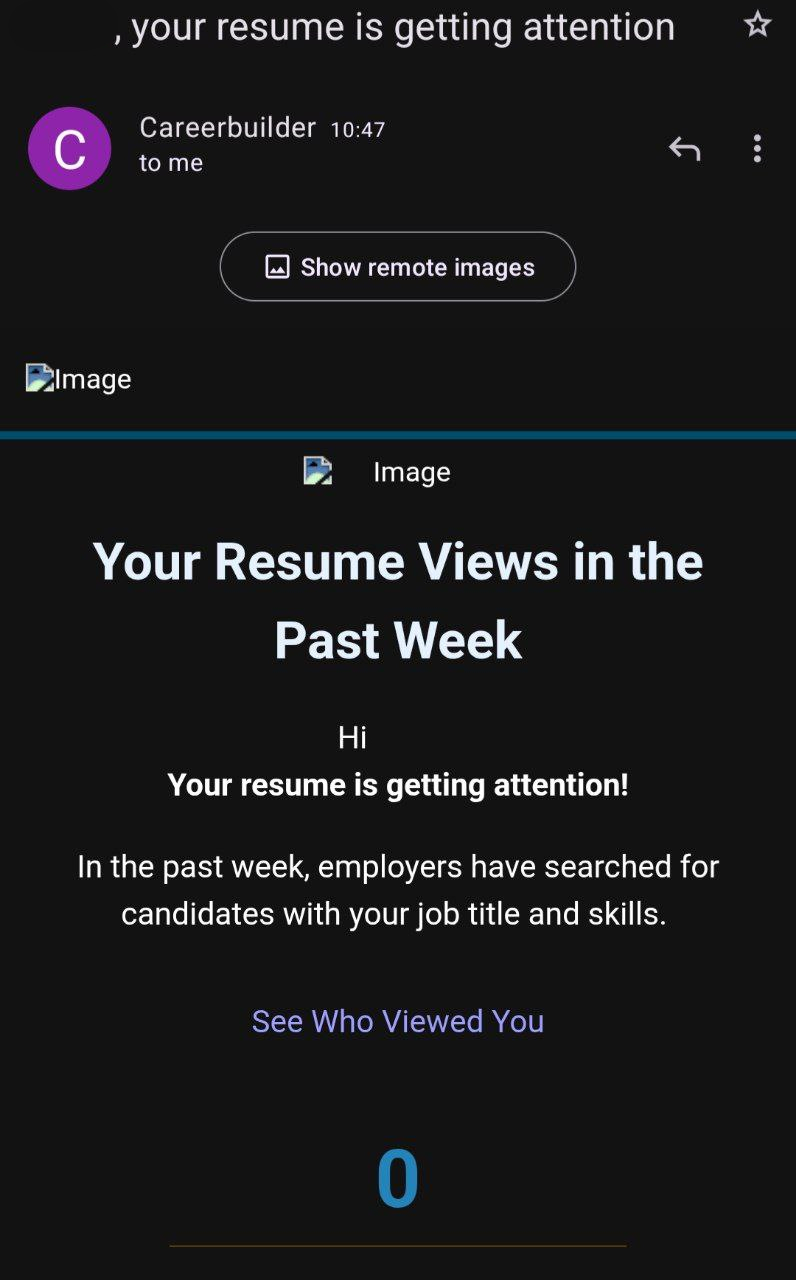Expand recipient details next to 'to me'
796x1280 pixels.
click(171, 163)
